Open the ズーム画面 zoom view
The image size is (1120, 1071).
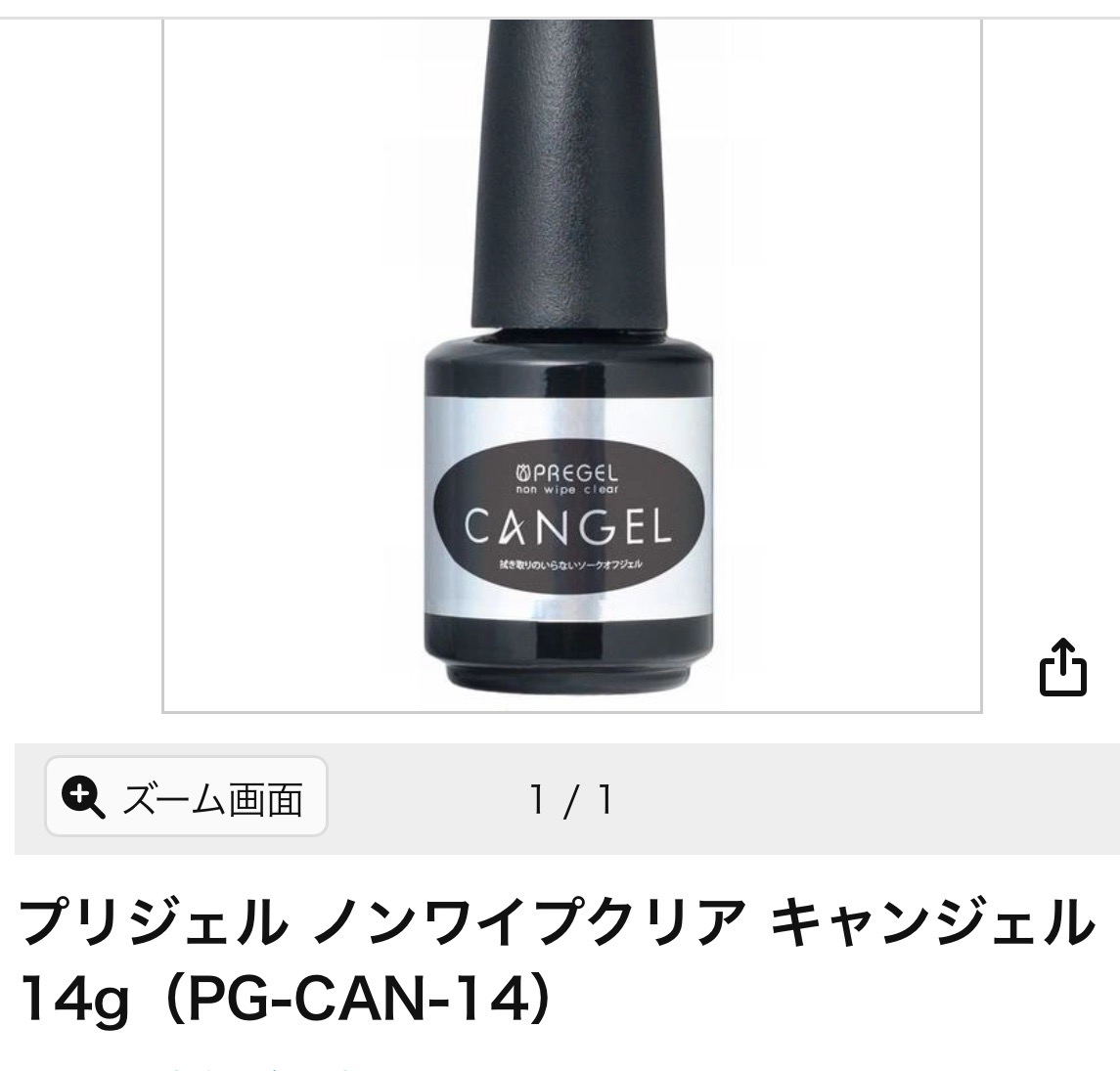(186, 797)
